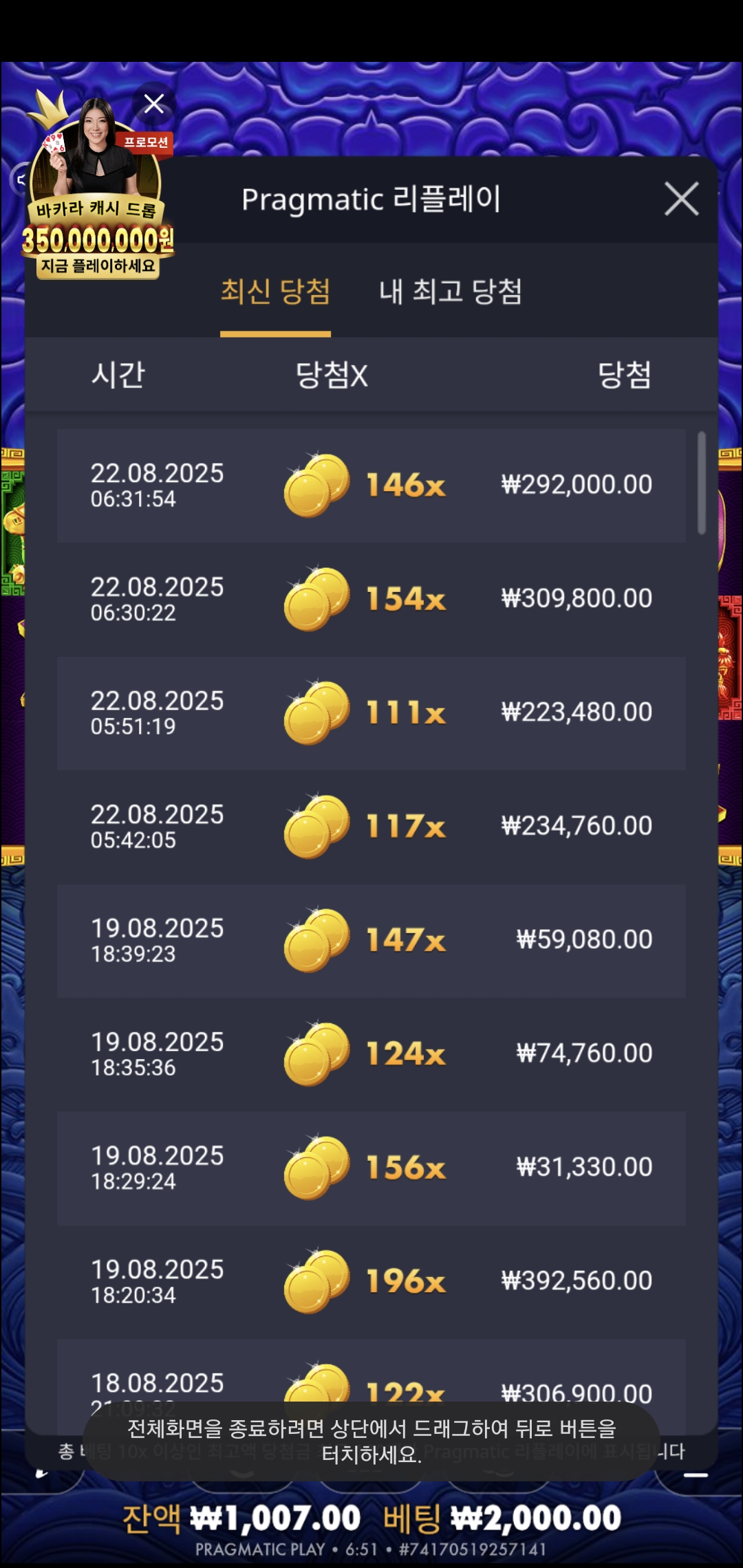
Task: Open the 196x replay worth ₩392,560.00
Action: [x=371, y=1282]
